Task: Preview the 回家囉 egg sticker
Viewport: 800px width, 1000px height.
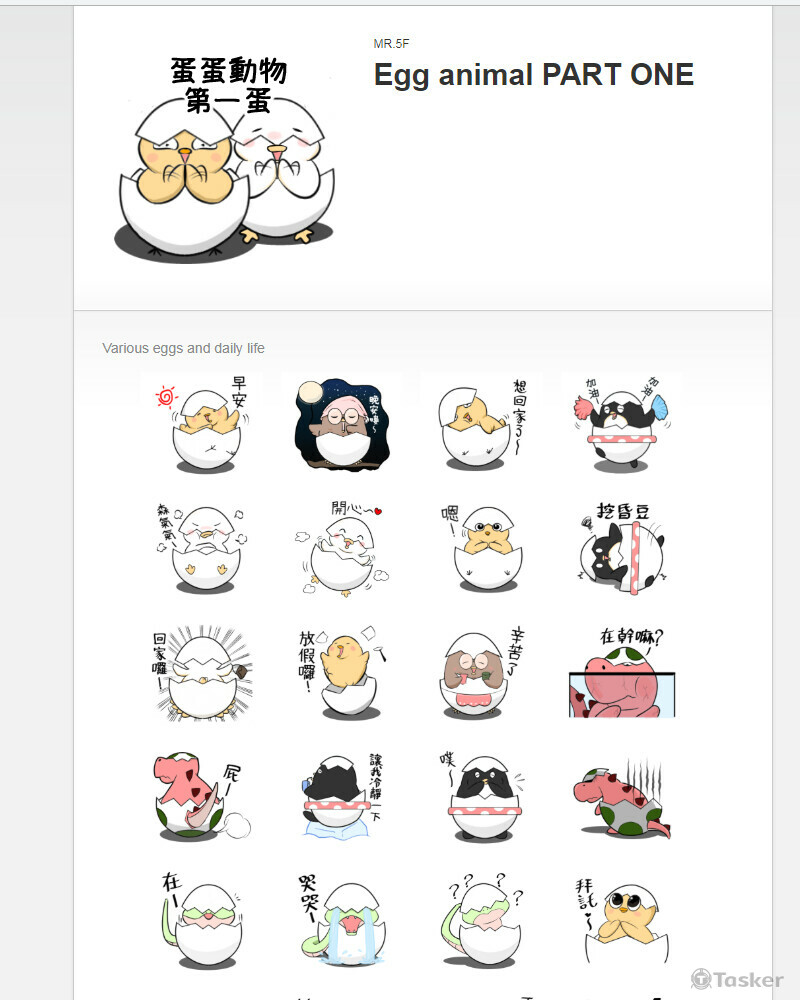Action: point(203,672)
